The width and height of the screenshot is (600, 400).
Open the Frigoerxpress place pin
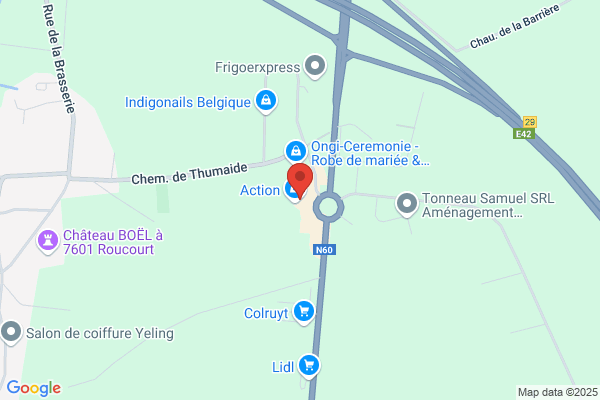point(315,66)
